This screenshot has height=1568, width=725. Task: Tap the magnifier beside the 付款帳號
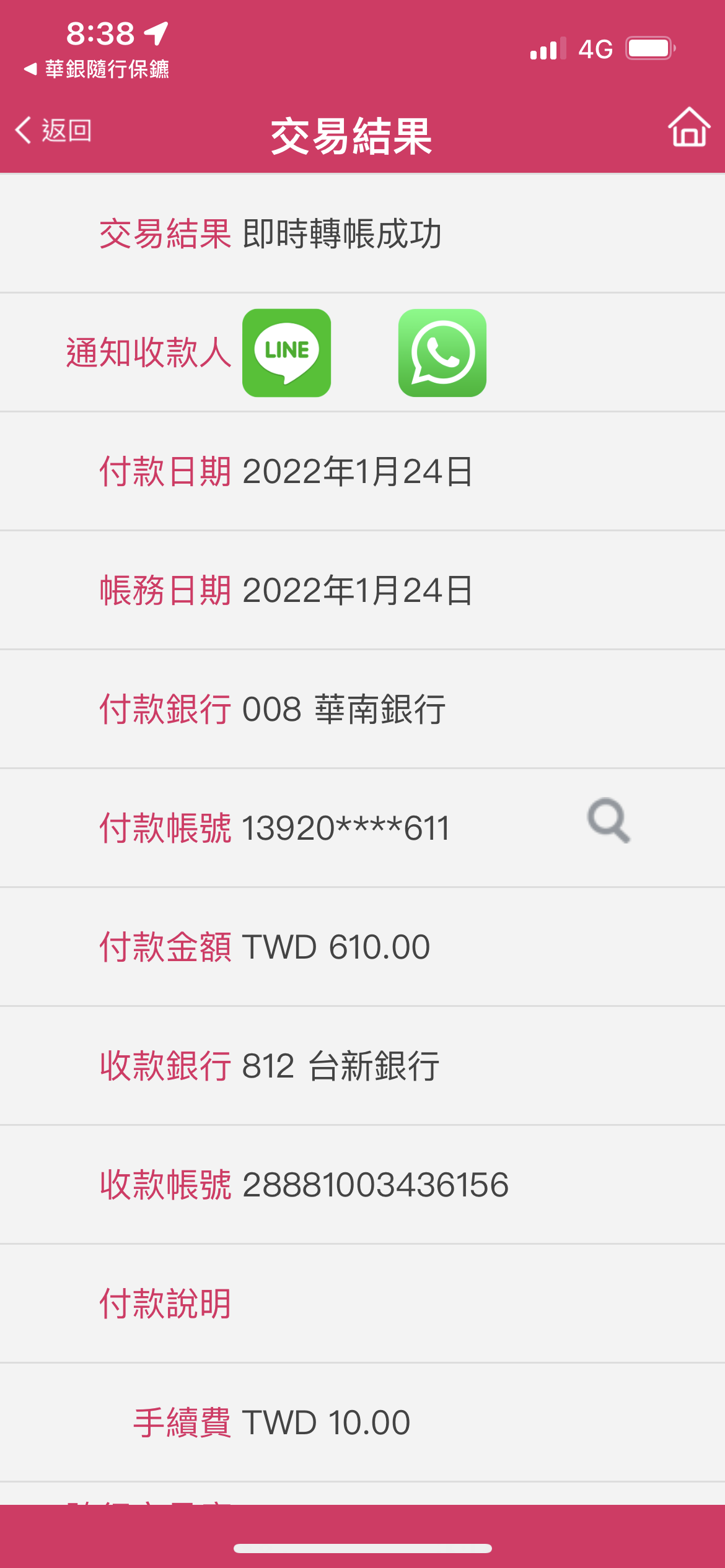tap(609, 821)
